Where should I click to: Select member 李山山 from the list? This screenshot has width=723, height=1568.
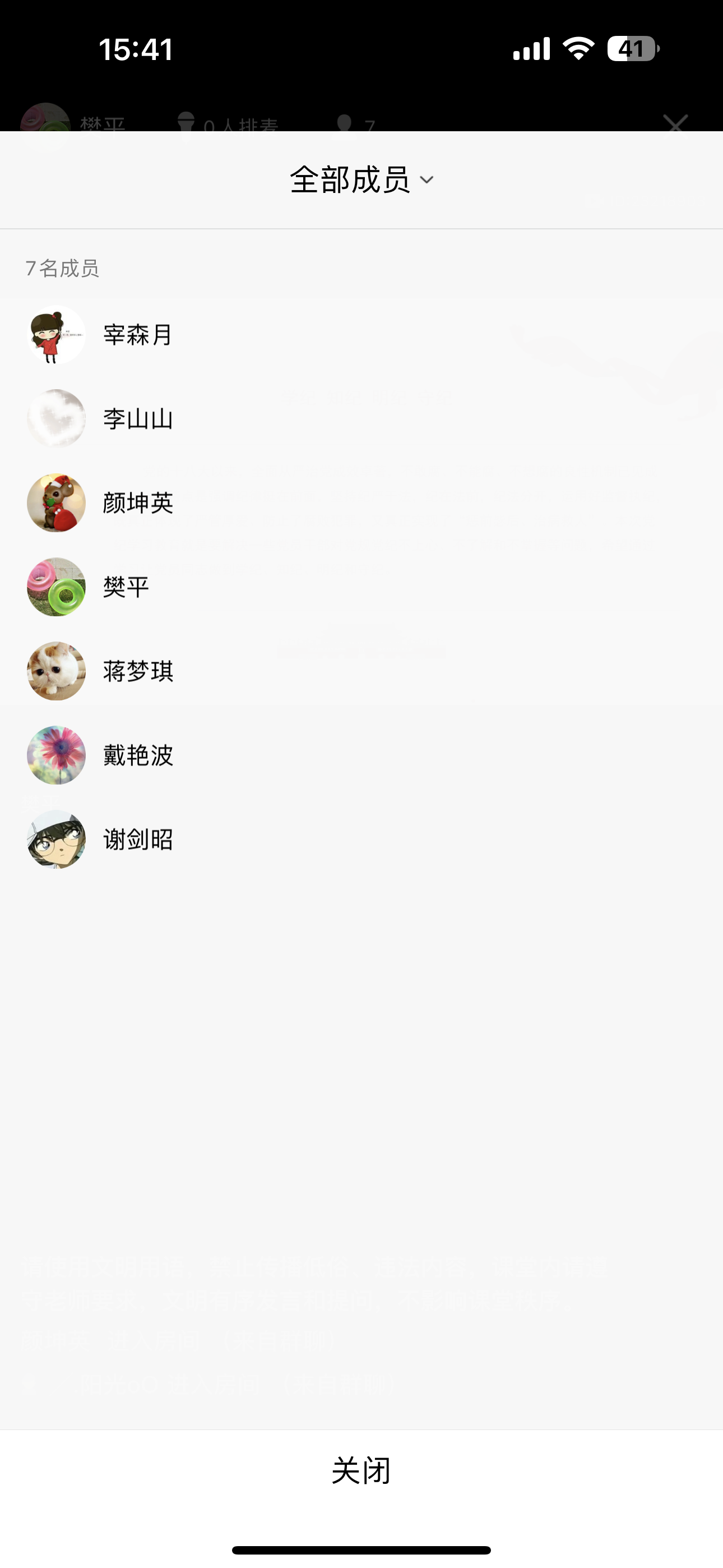(x=137, y=419)
